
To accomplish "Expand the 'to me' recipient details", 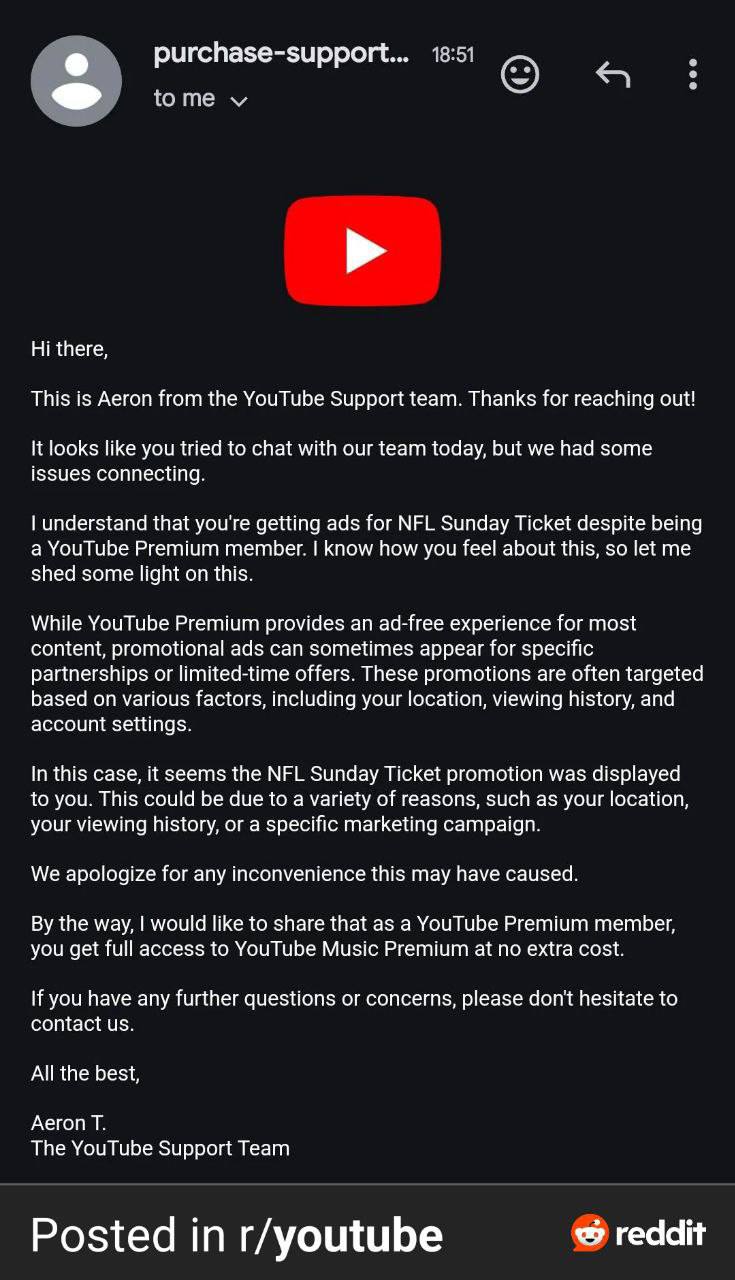I will [x=238, y=100].
